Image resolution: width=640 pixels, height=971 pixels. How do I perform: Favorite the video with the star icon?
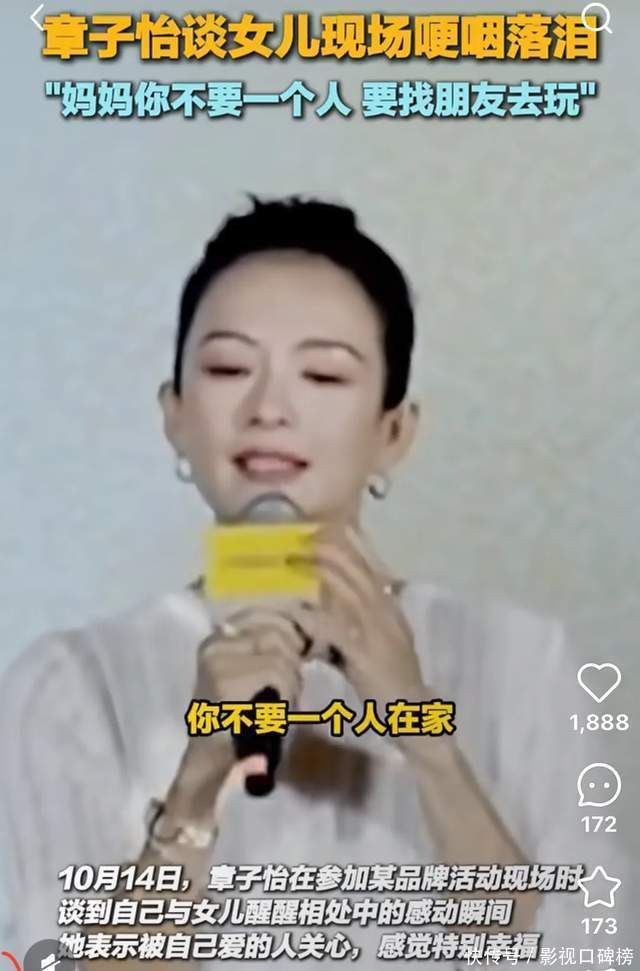(x=599, y=887)
